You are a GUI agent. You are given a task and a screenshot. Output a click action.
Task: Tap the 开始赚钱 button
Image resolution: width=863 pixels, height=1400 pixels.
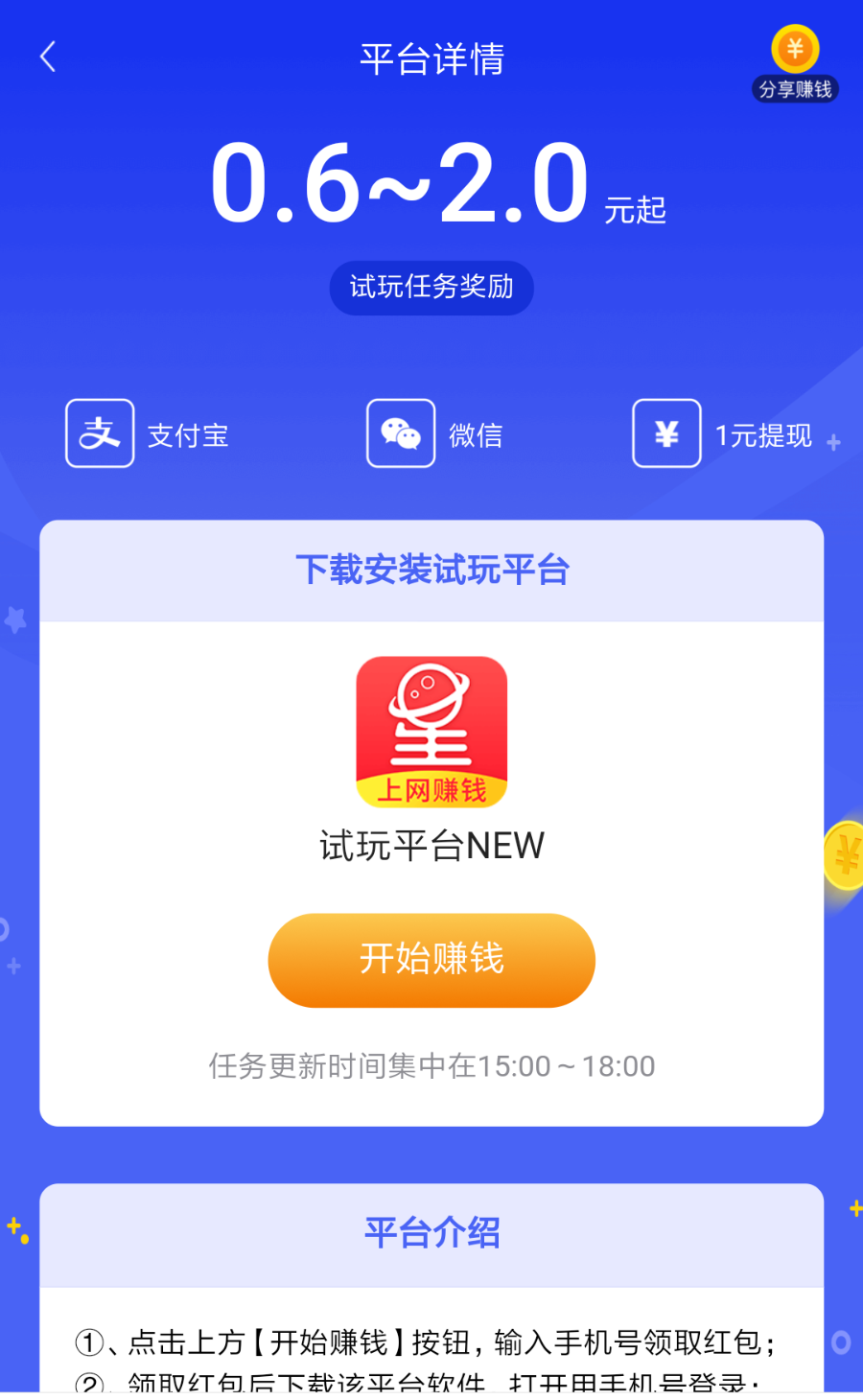tap(431, 960)
